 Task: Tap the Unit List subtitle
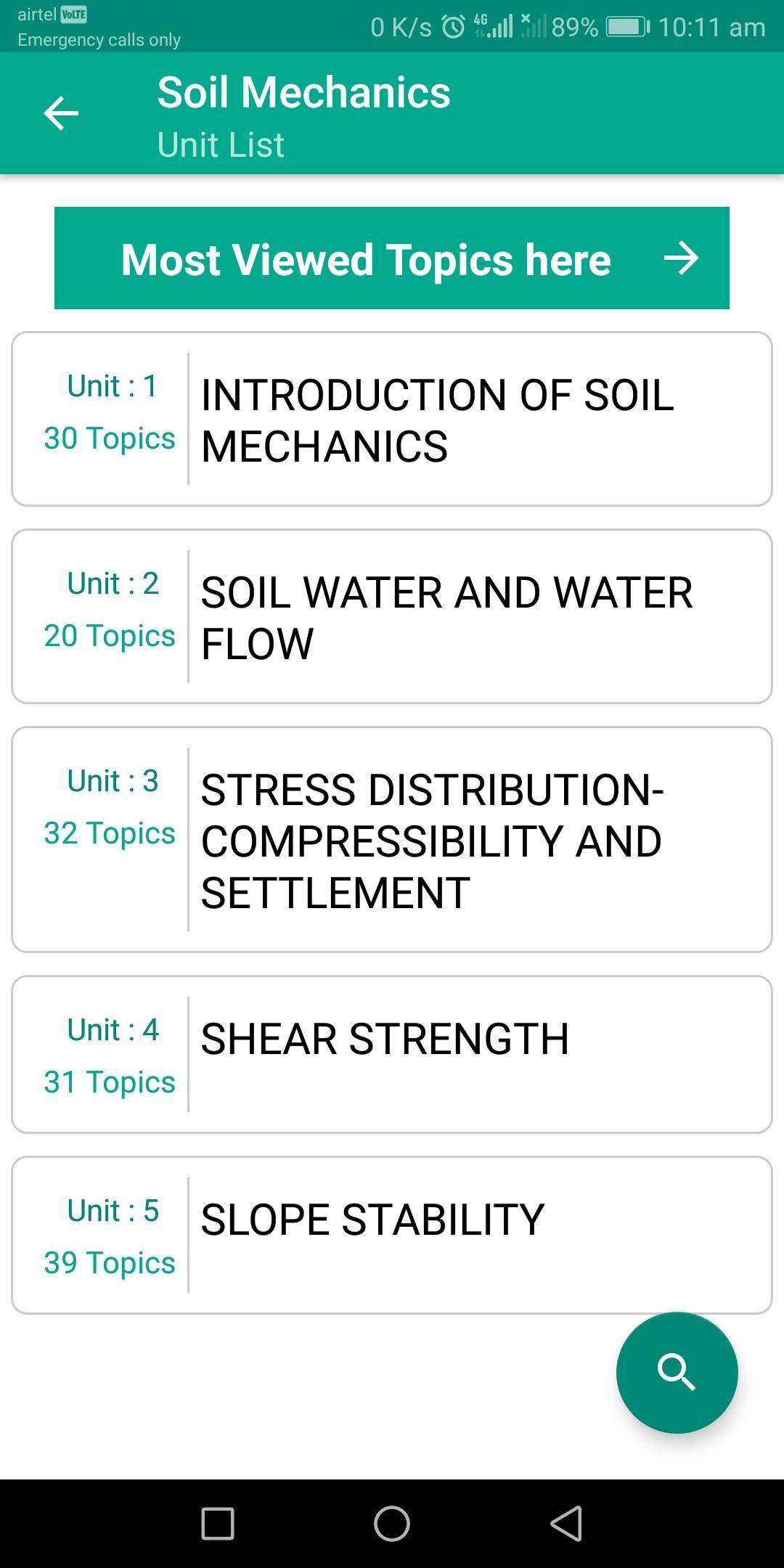coord(220,144)
